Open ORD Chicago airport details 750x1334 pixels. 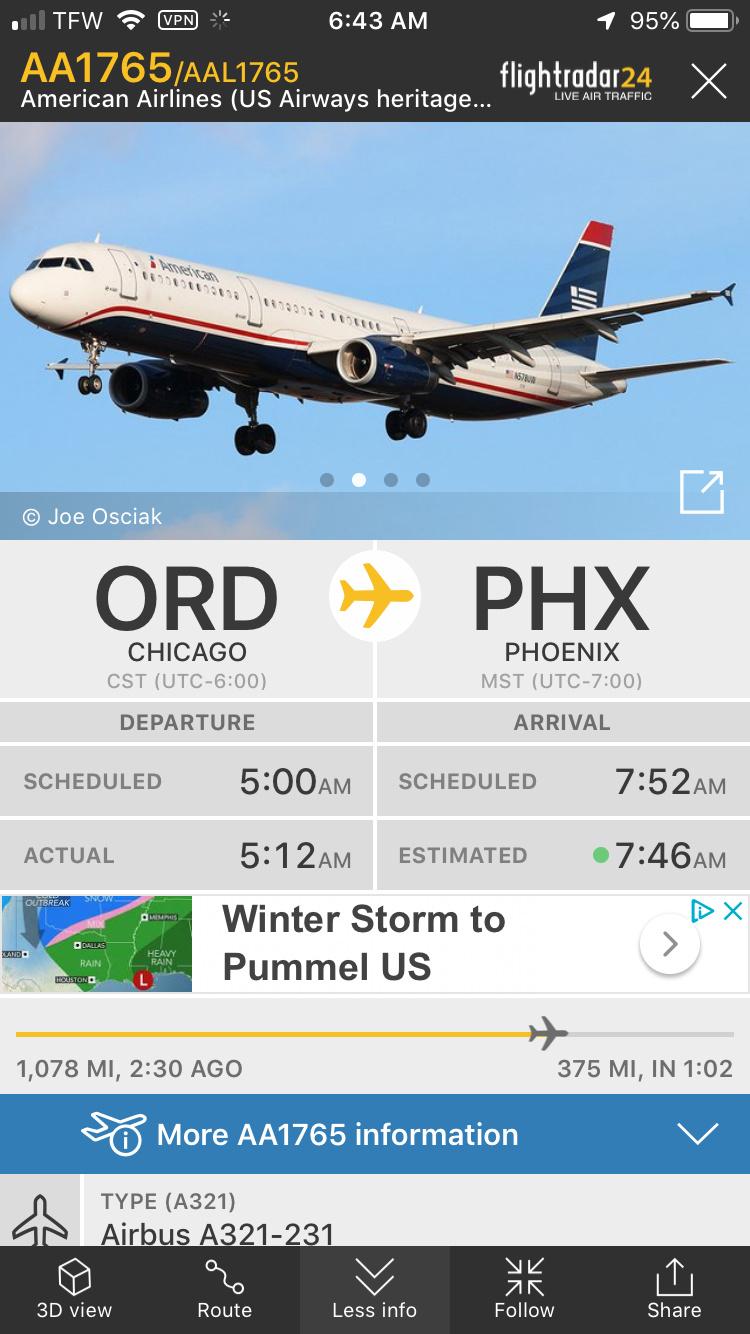click(x=187, y=620)
